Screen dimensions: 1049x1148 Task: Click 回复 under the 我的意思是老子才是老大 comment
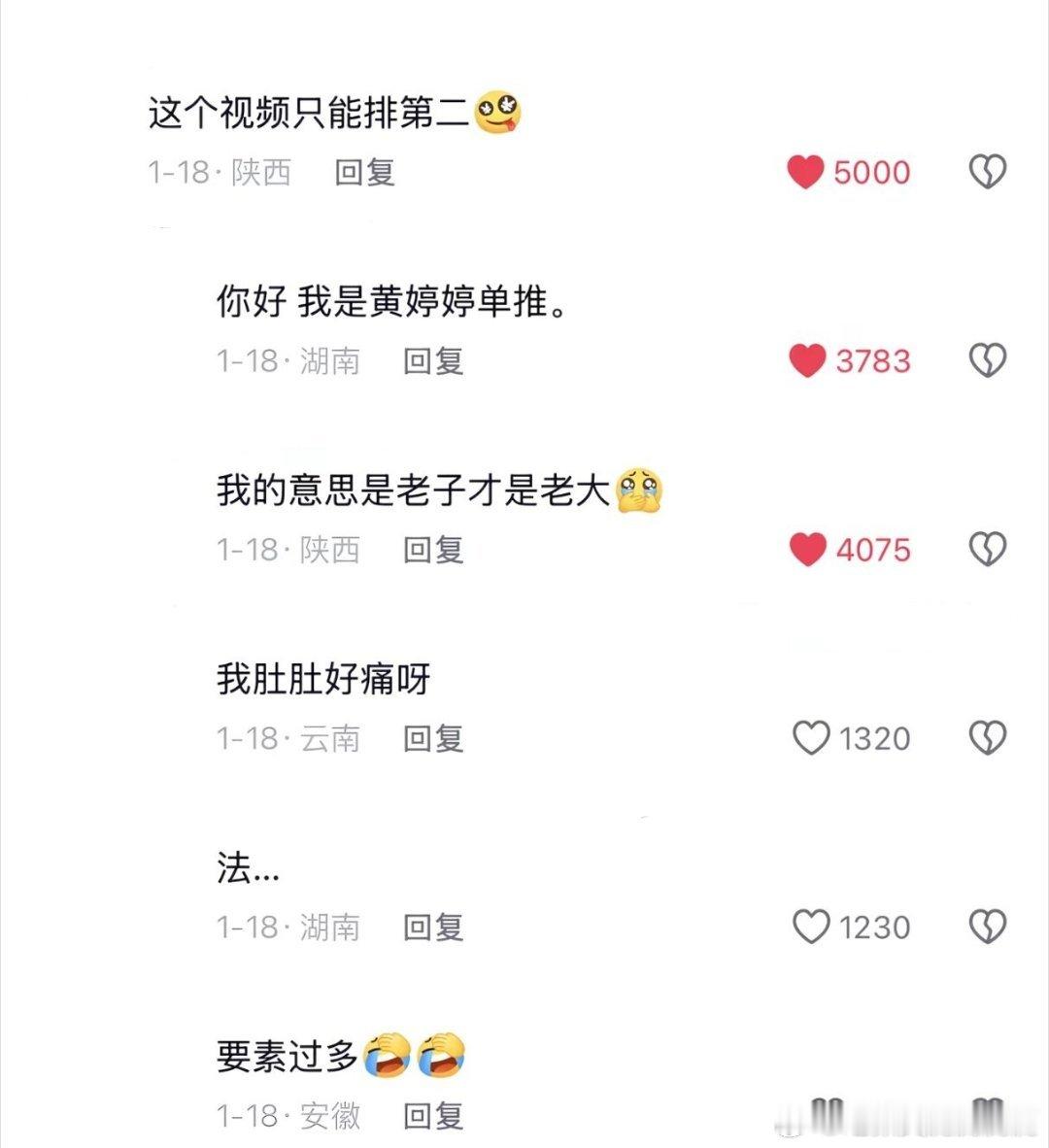pyautogui.click(x=432, y=551)
